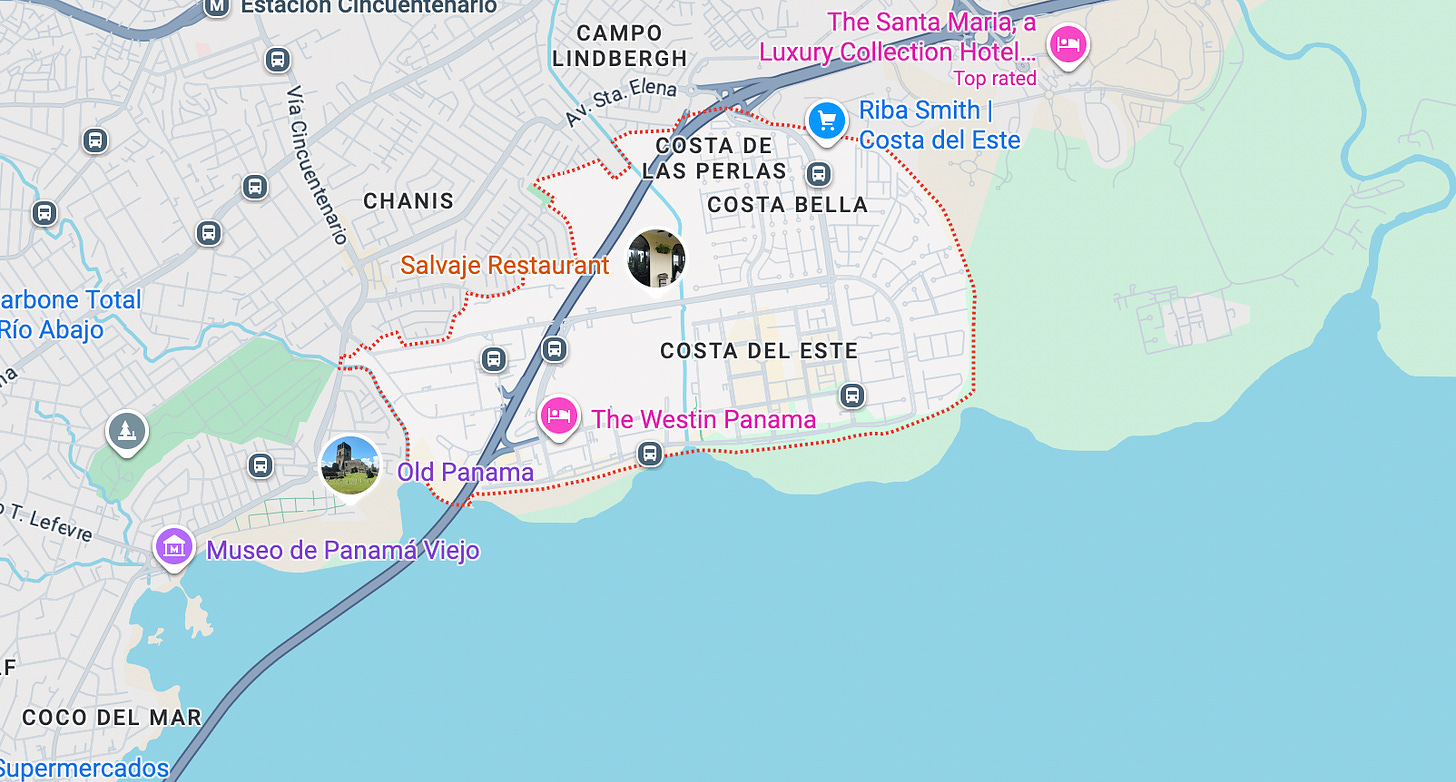Open Salvaje Restaurant place photo marker
The height and width of the screenshot is (782, 1456).
pyautogui.click(x=656, y=259)
